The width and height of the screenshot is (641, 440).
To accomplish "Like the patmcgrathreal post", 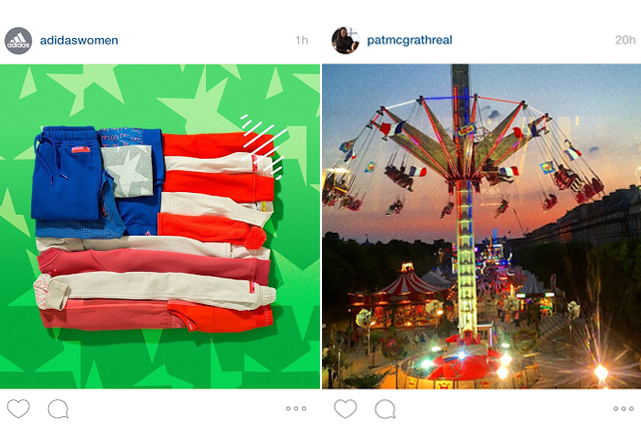I will (x=345, y=408).
